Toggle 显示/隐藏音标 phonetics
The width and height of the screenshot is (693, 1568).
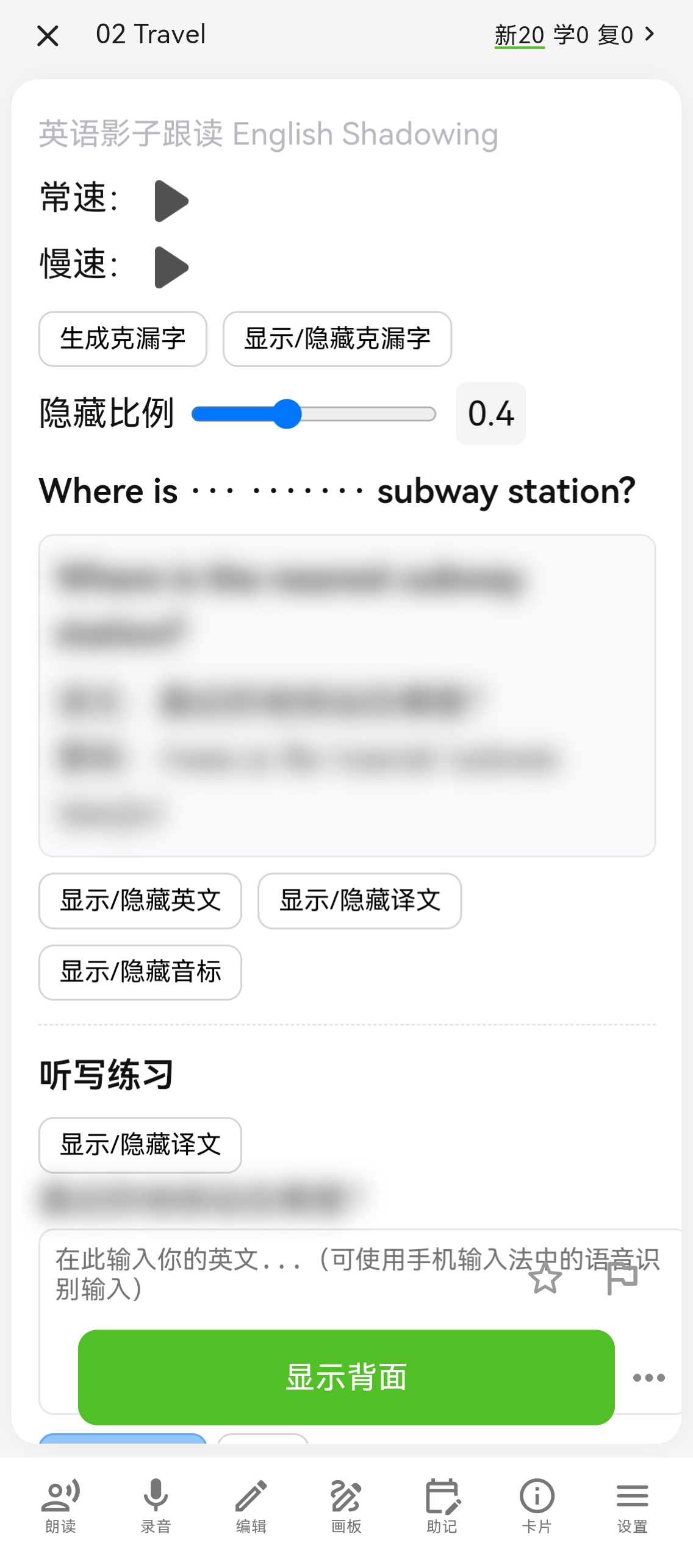coord(140,972)
